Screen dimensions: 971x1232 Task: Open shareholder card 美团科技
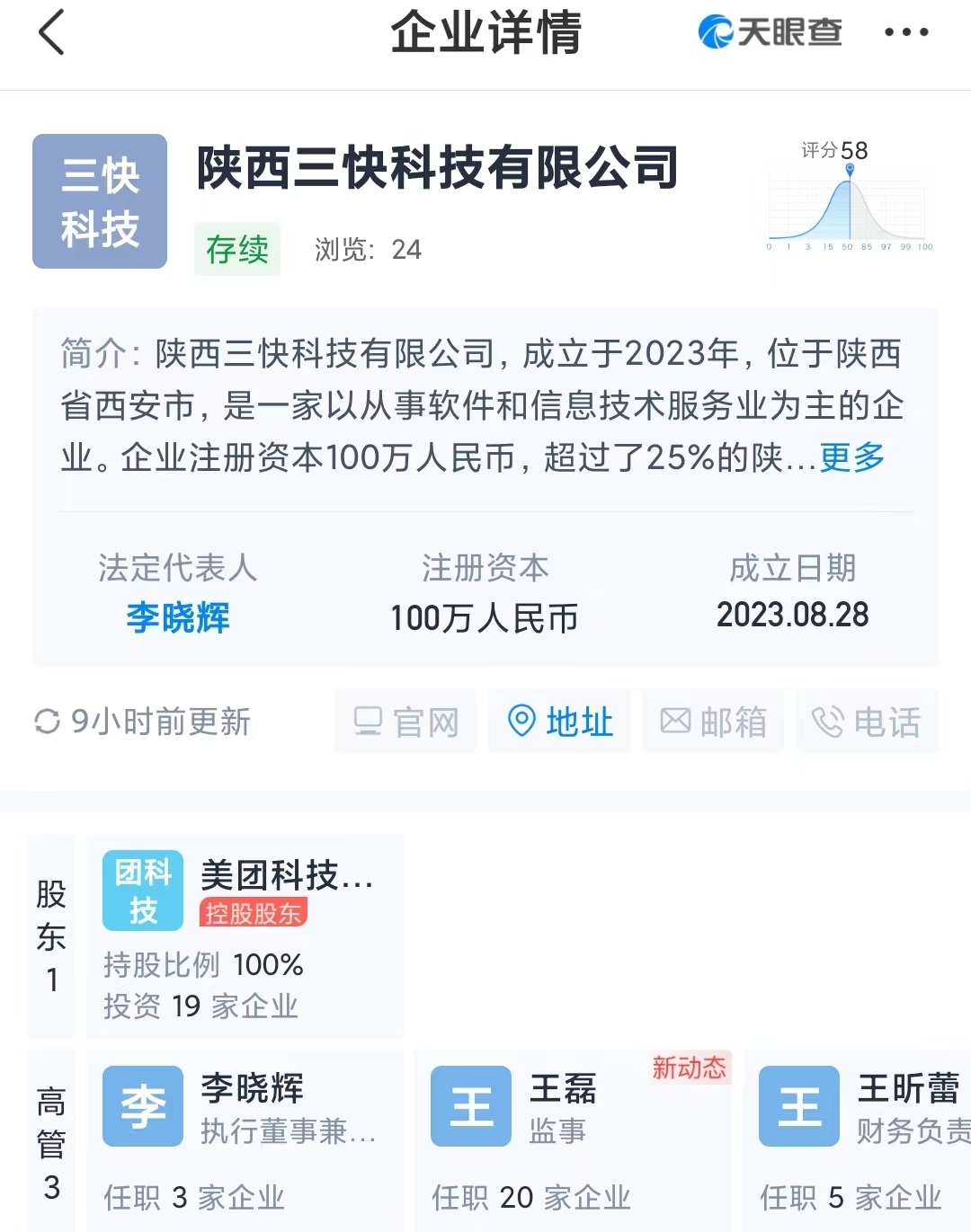[x=245, y=936]
